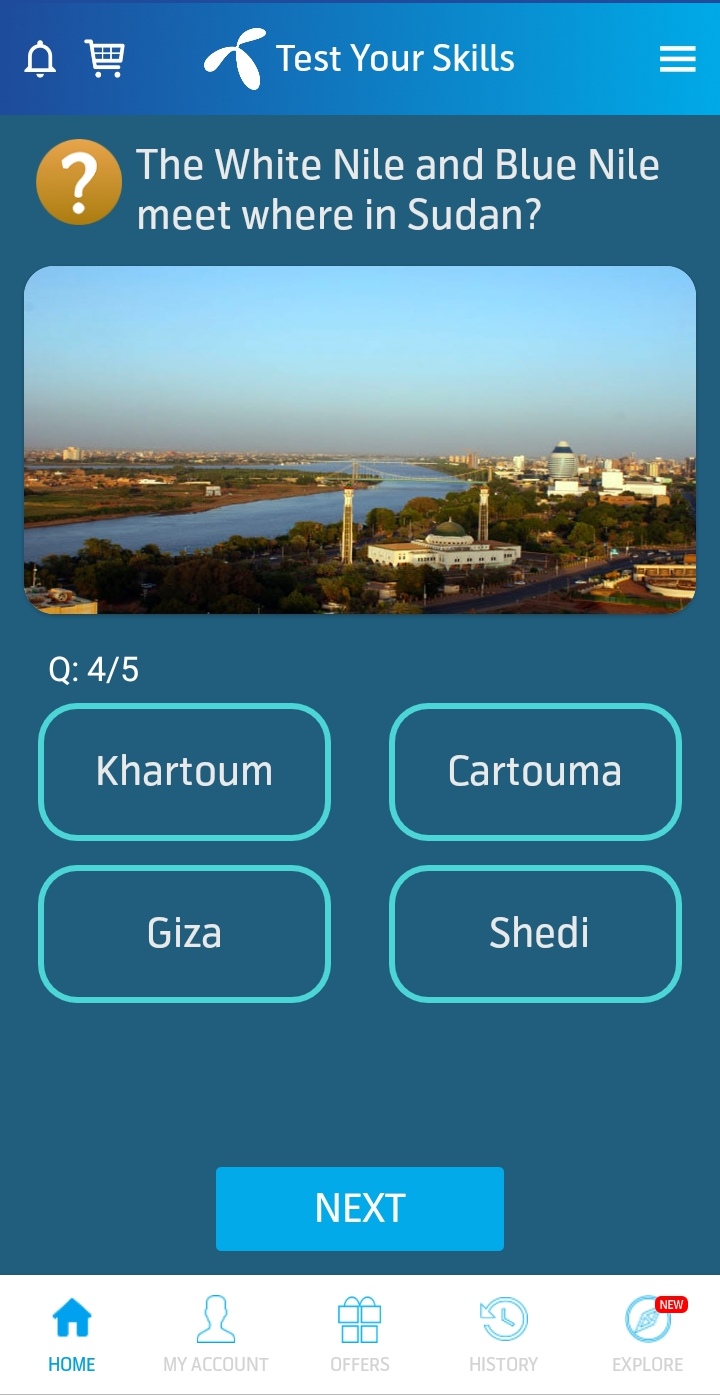Screen dimensions: 720x1395
Task: Choose Cartouma as the answer
Action: click(x=535, y=771)
